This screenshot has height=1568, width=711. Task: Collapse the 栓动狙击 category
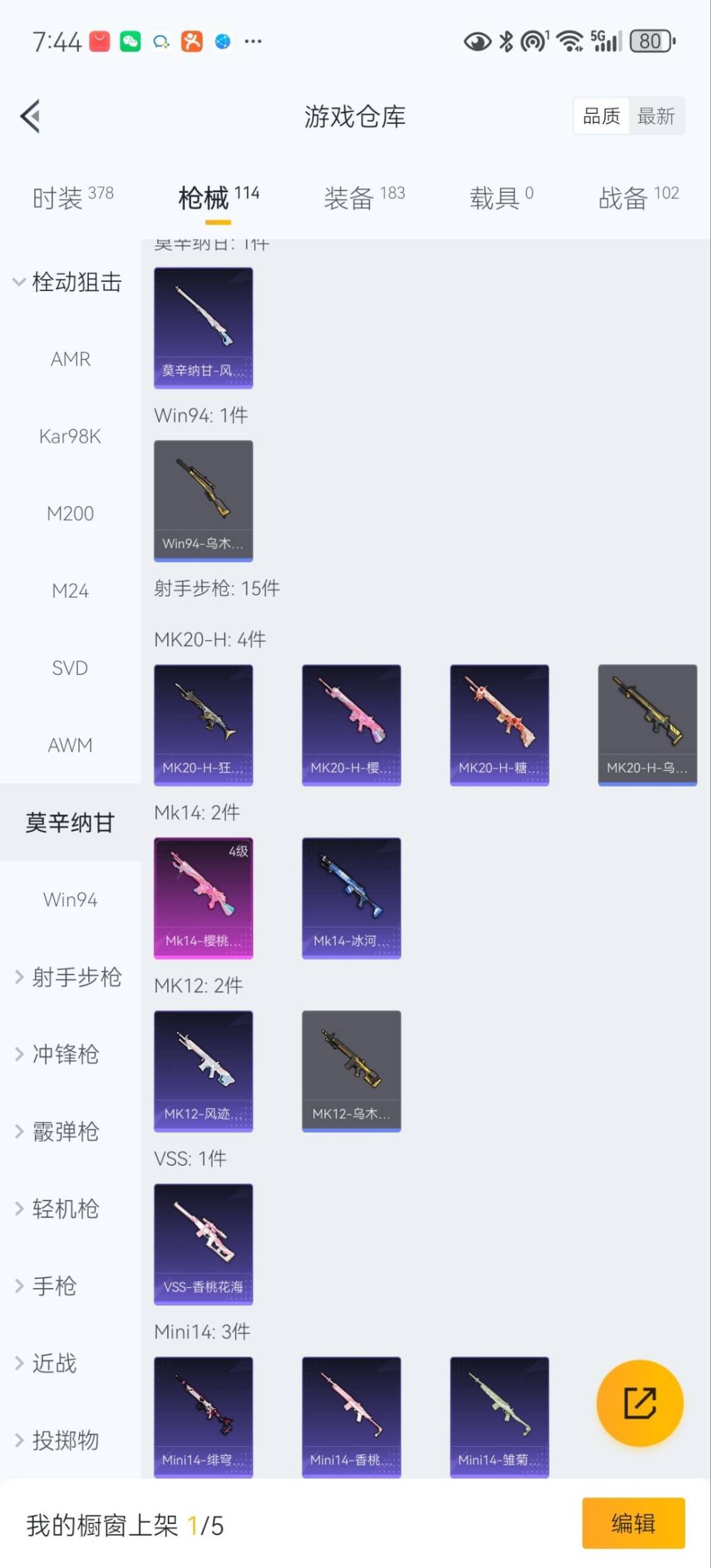click(x=76, y=283)
